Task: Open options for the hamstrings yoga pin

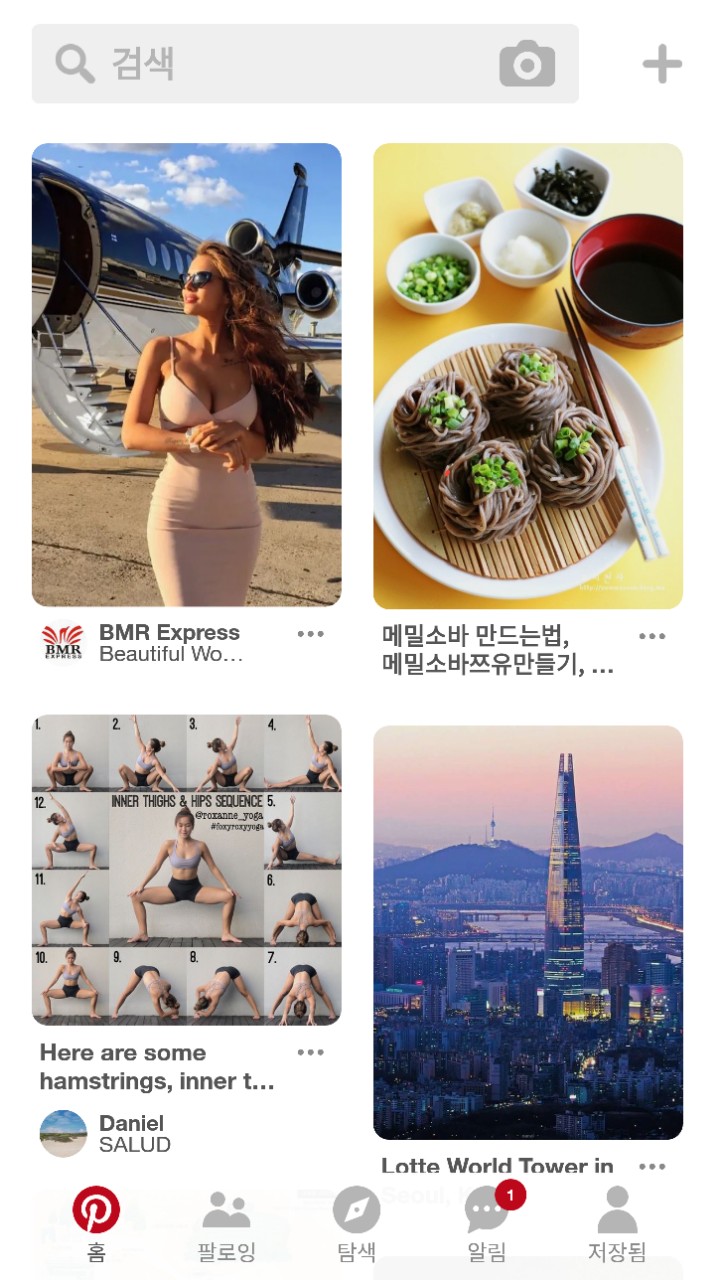Action: click(311, 1052)
